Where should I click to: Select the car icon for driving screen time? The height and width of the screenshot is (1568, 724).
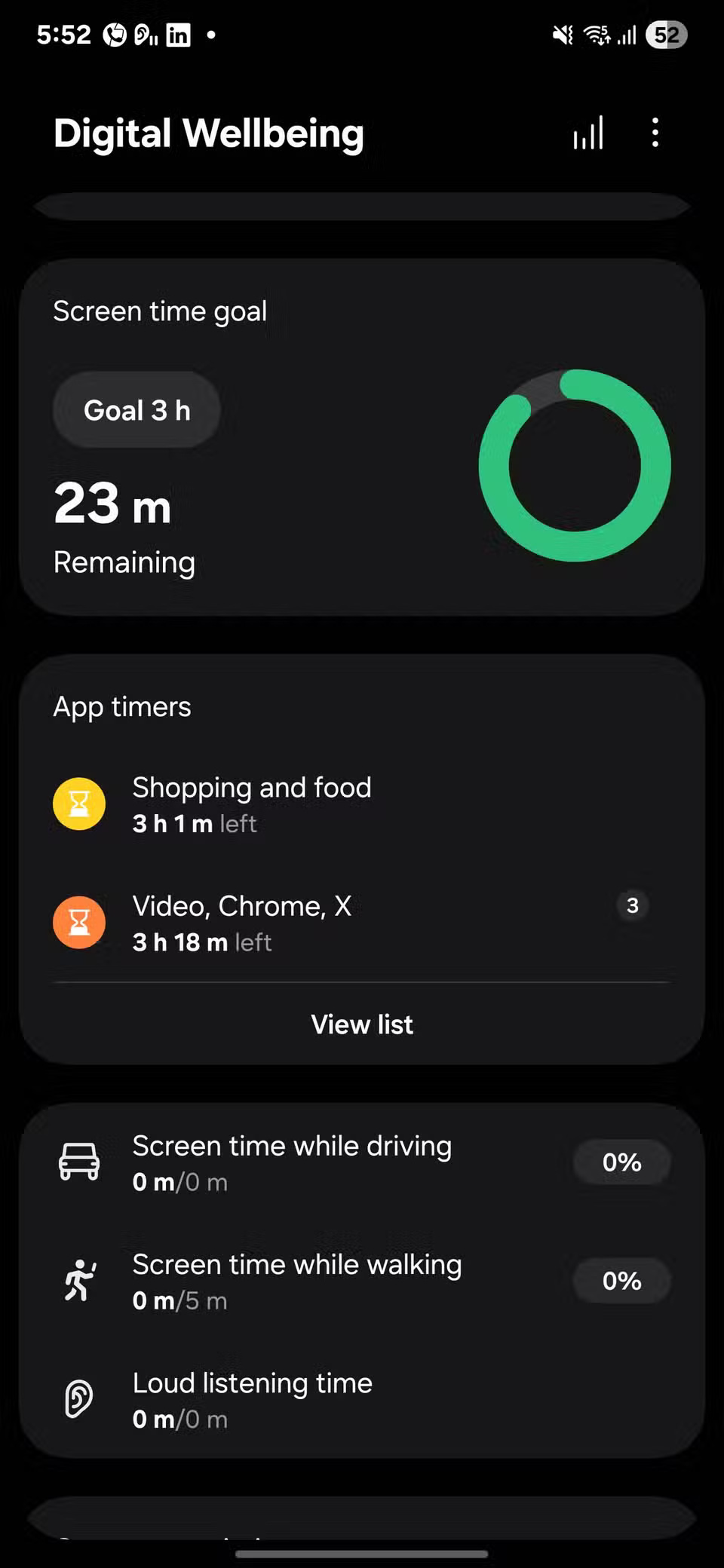(x=78, y=1161)
